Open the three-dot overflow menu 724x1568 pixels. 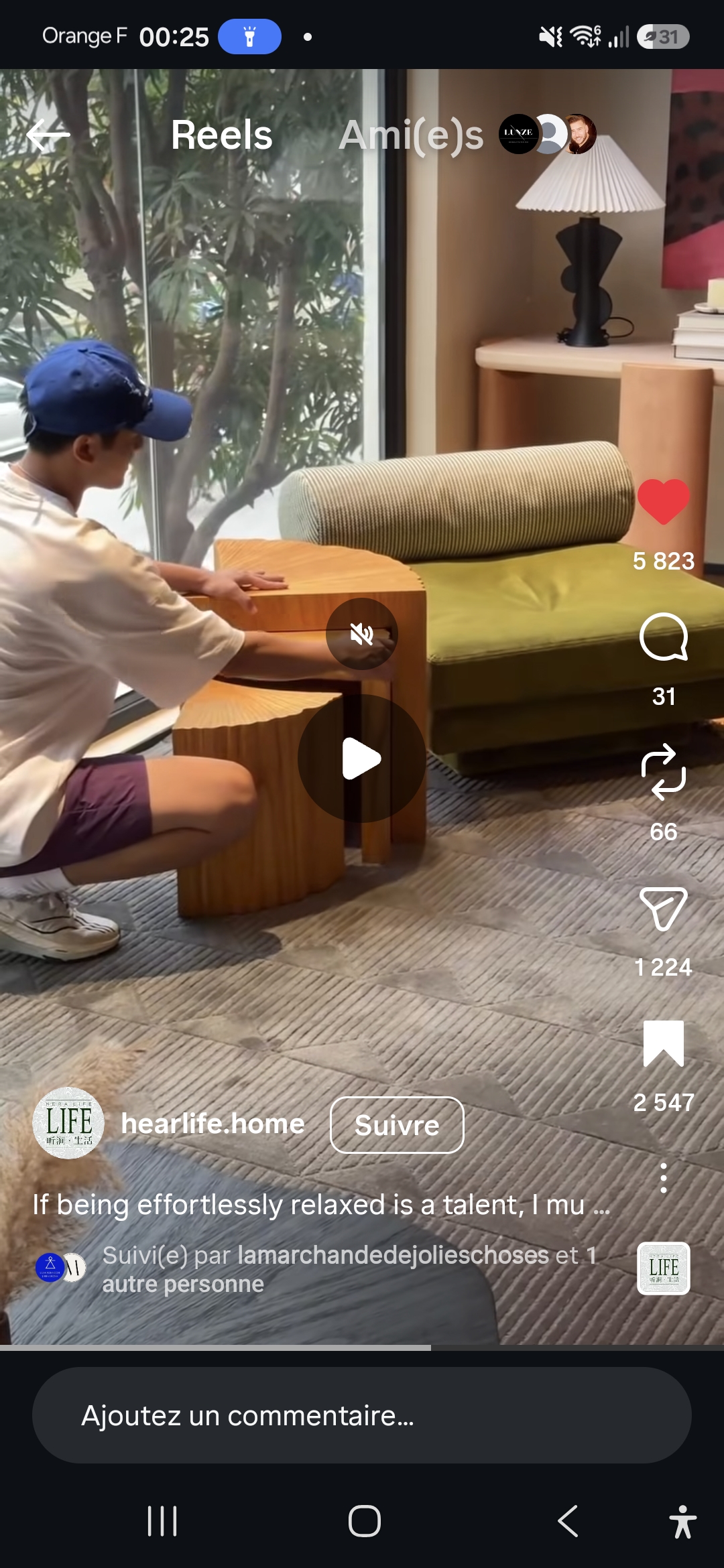click(x=664, y=1177)
